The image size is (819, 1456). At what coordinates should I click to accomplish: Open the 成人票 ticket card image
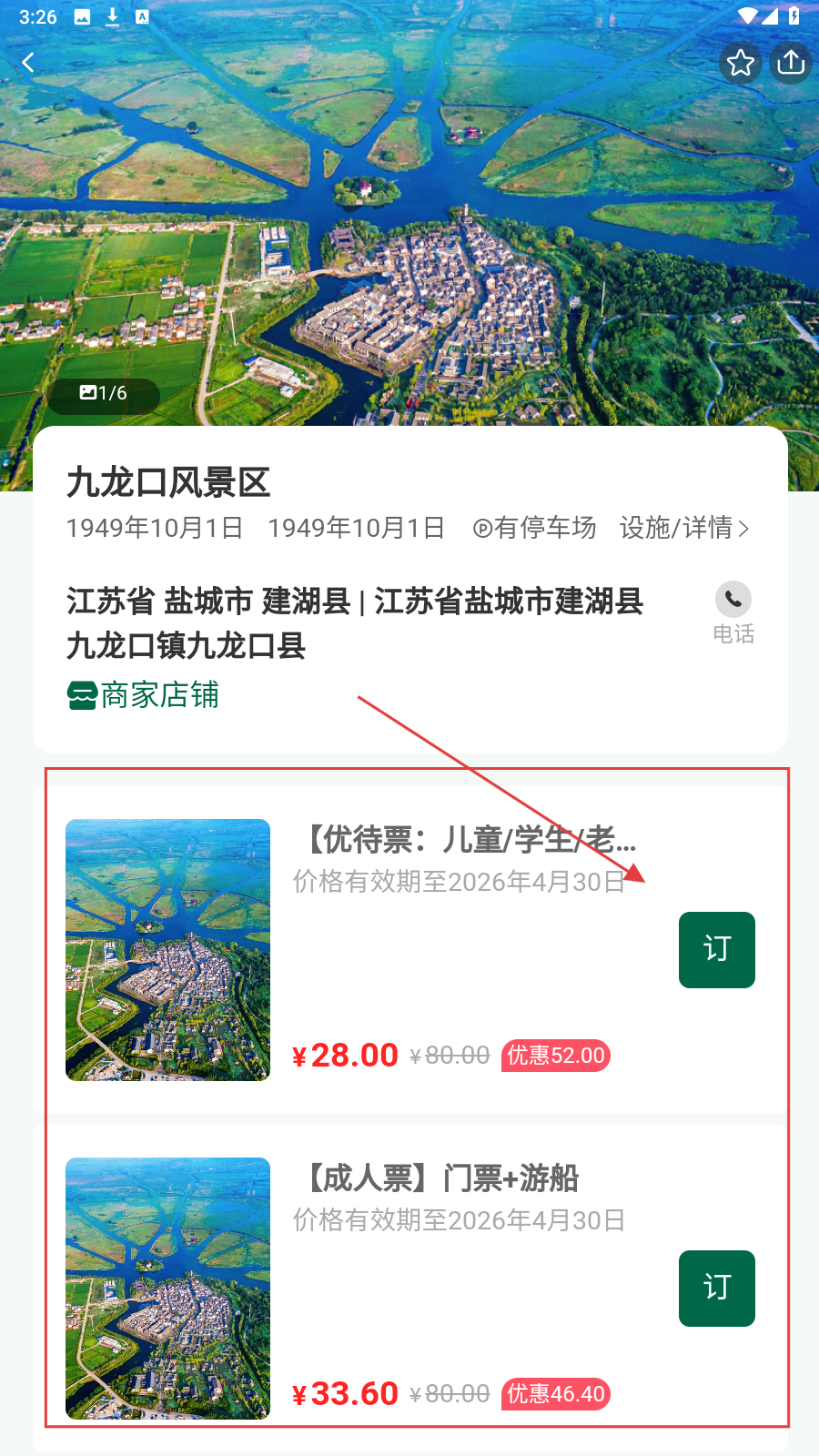[168, 1288]
